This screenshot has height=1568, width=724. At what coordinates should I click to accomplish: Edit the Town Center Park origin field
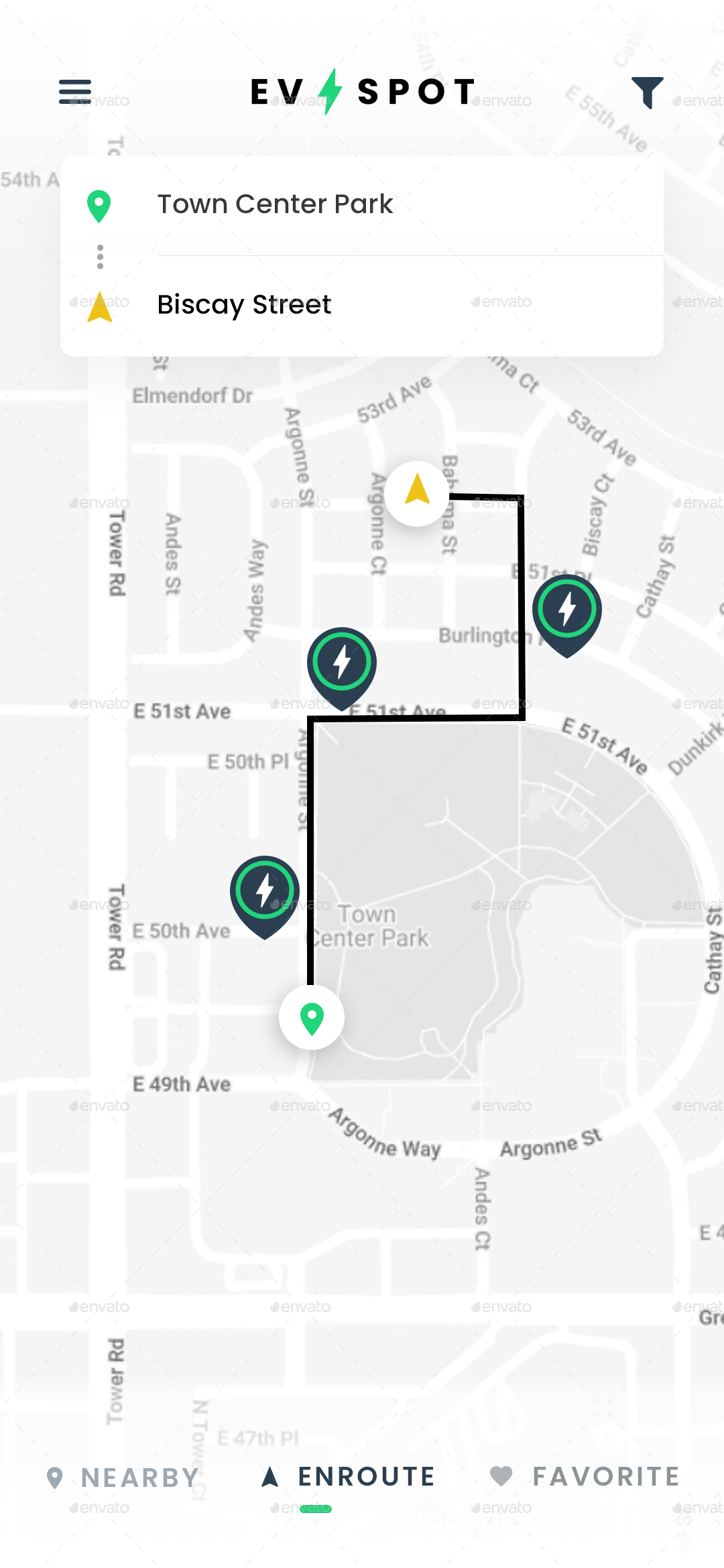pos(275,203)
